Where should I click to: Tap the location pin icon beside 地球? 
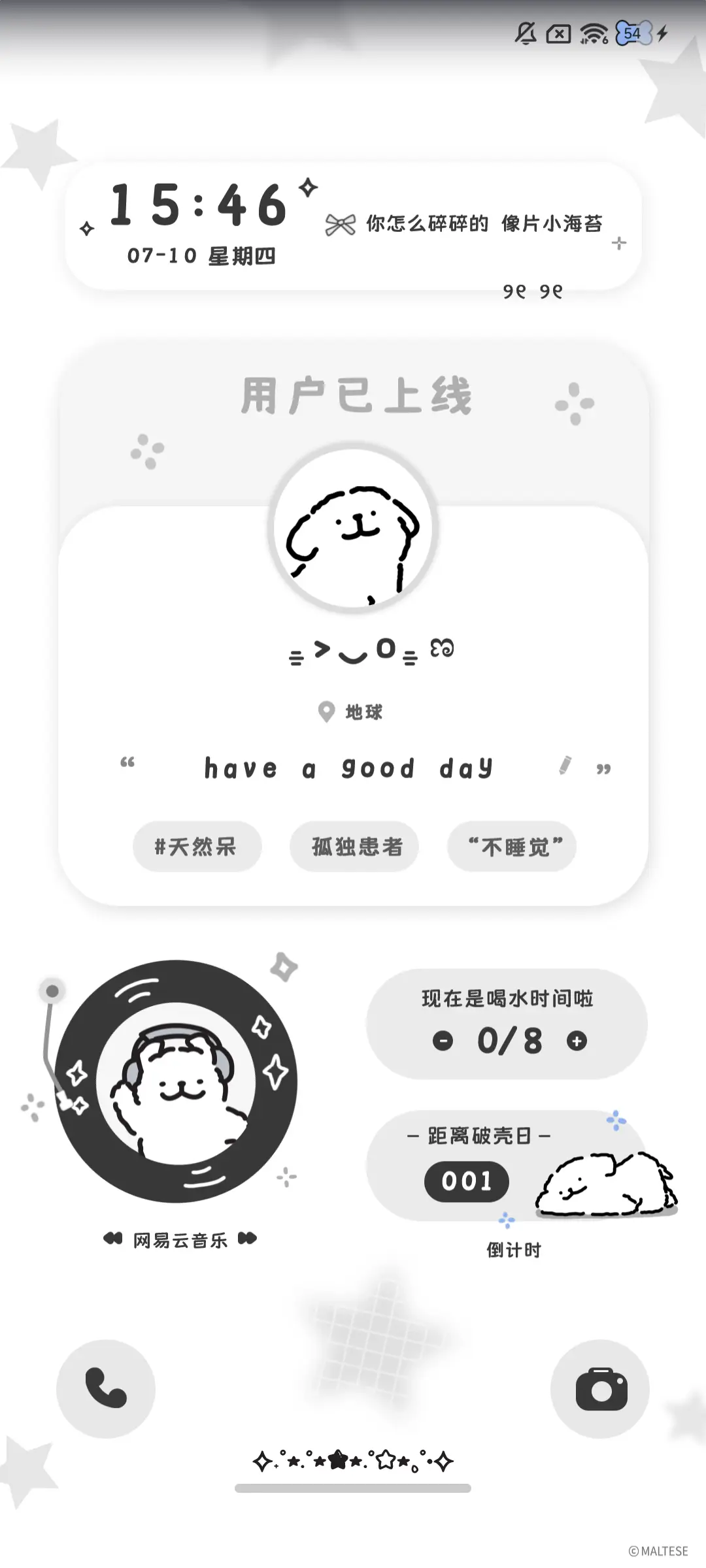click(325, 711)
